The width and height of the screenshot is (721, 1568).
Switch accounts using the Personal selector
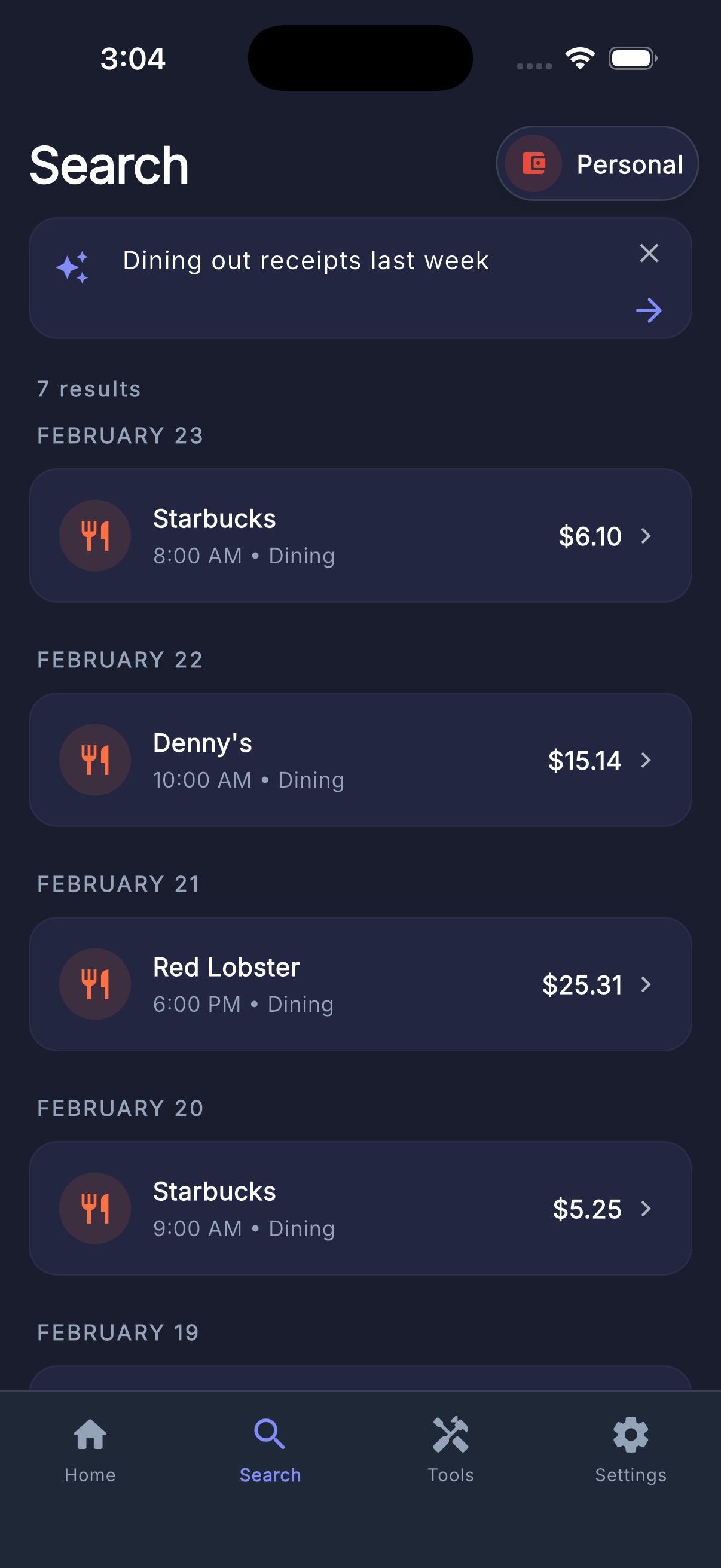coord(597,163)
